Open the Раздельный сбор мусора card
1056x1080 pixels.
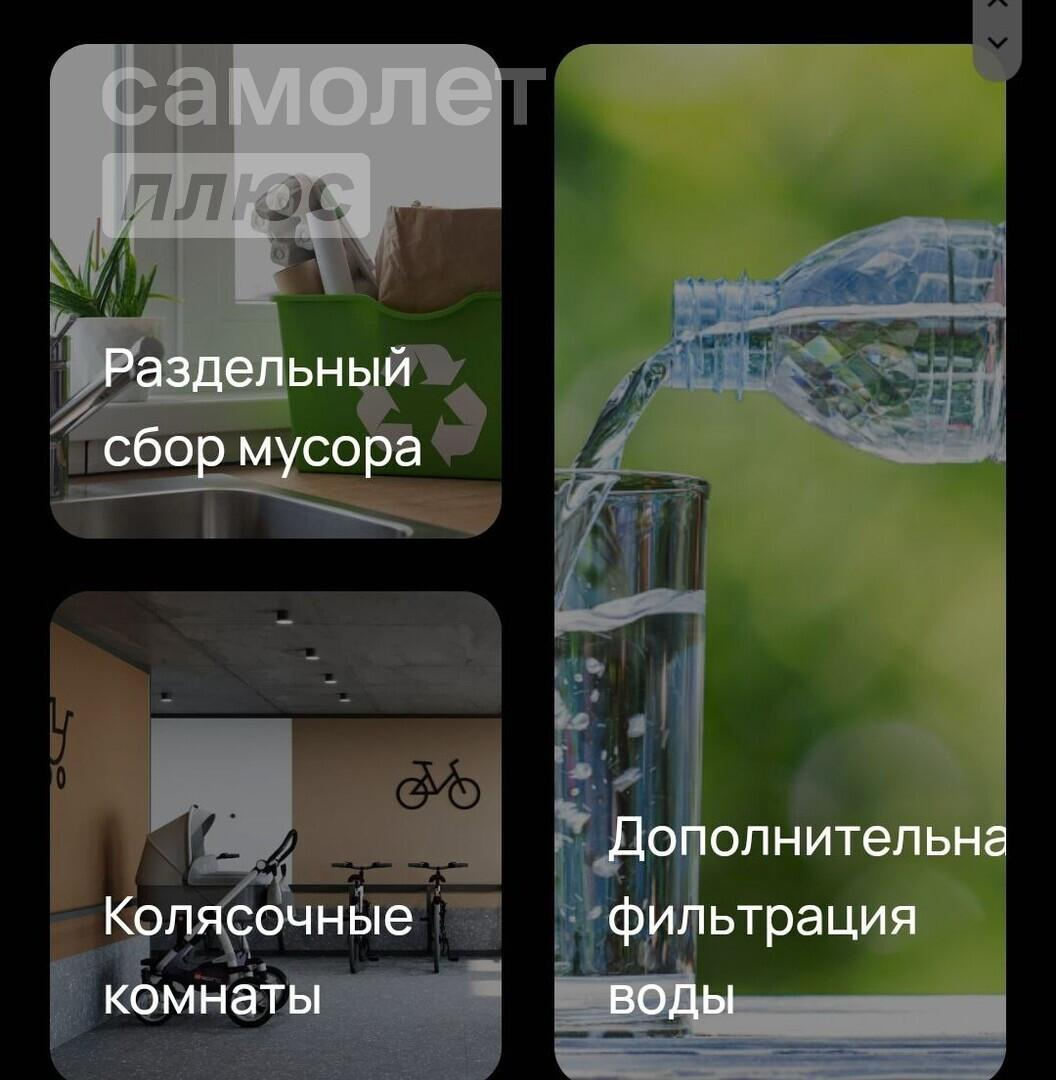point(275,291)
